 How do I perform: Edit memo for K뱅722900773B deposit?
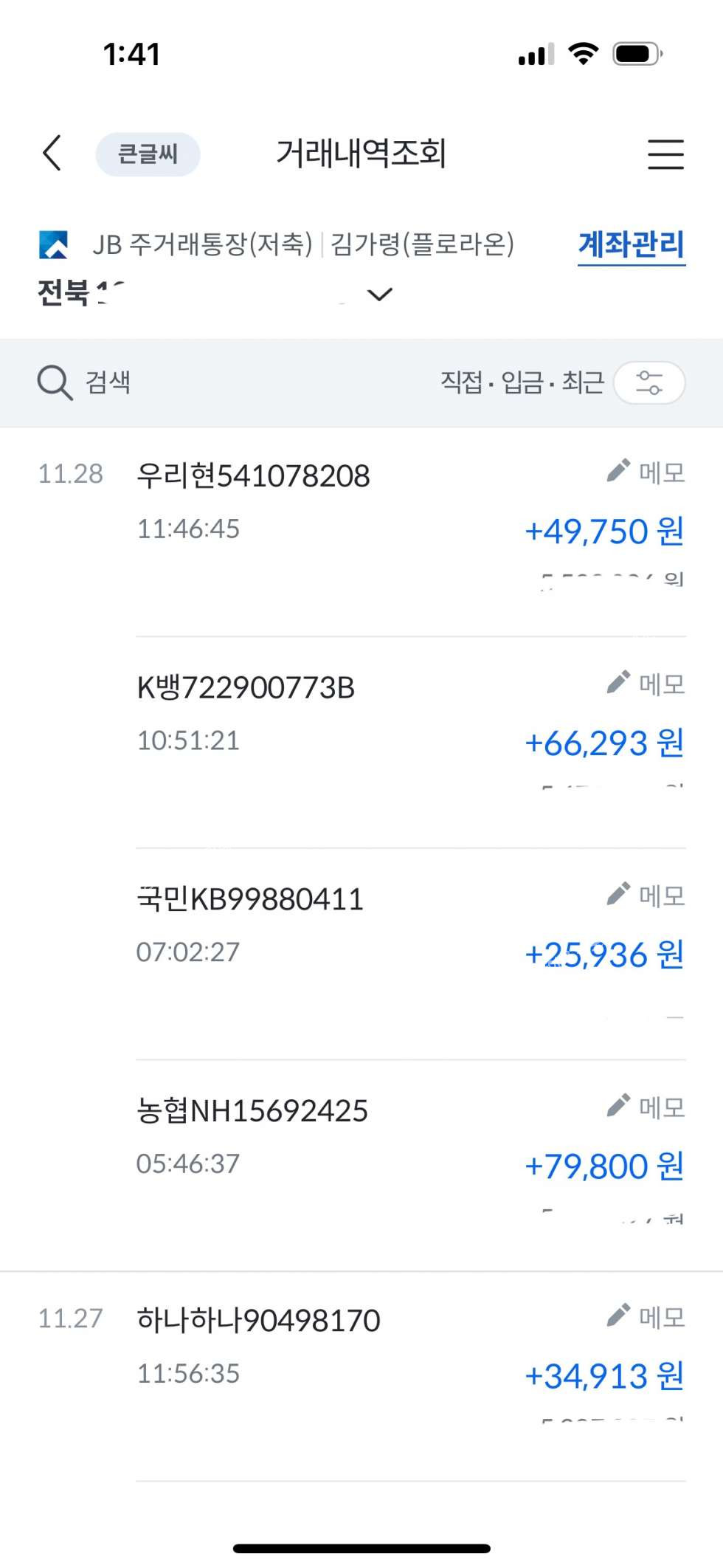[646, 684]
